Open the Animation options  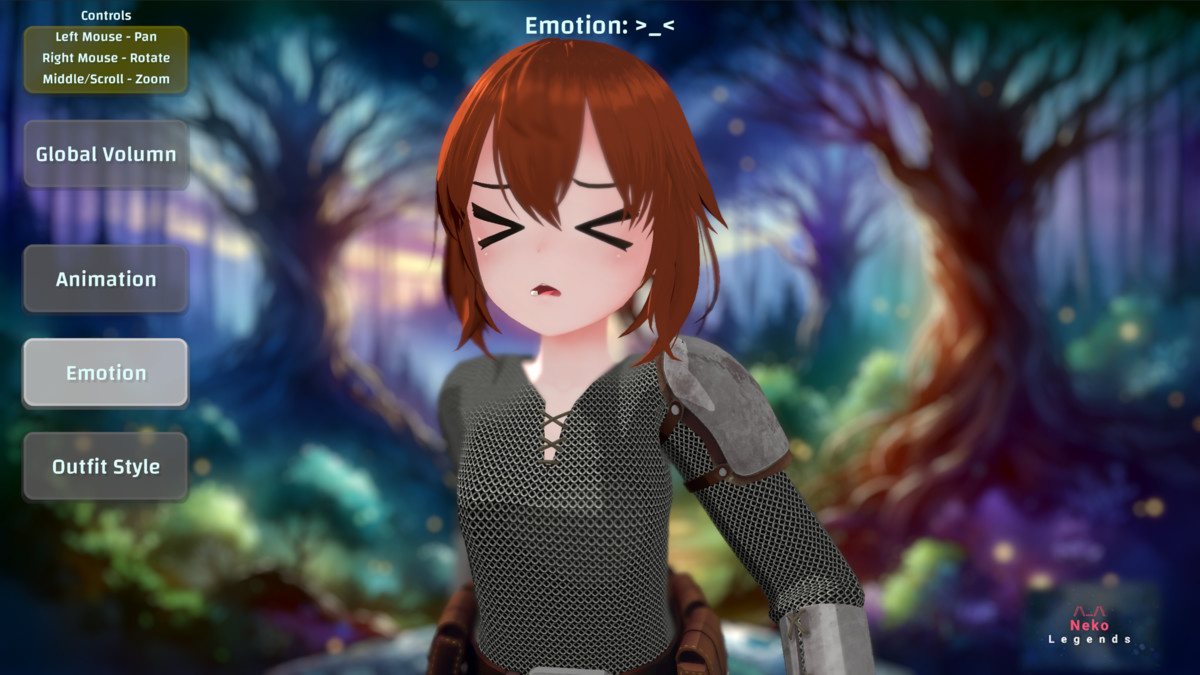tap(106, 279)
